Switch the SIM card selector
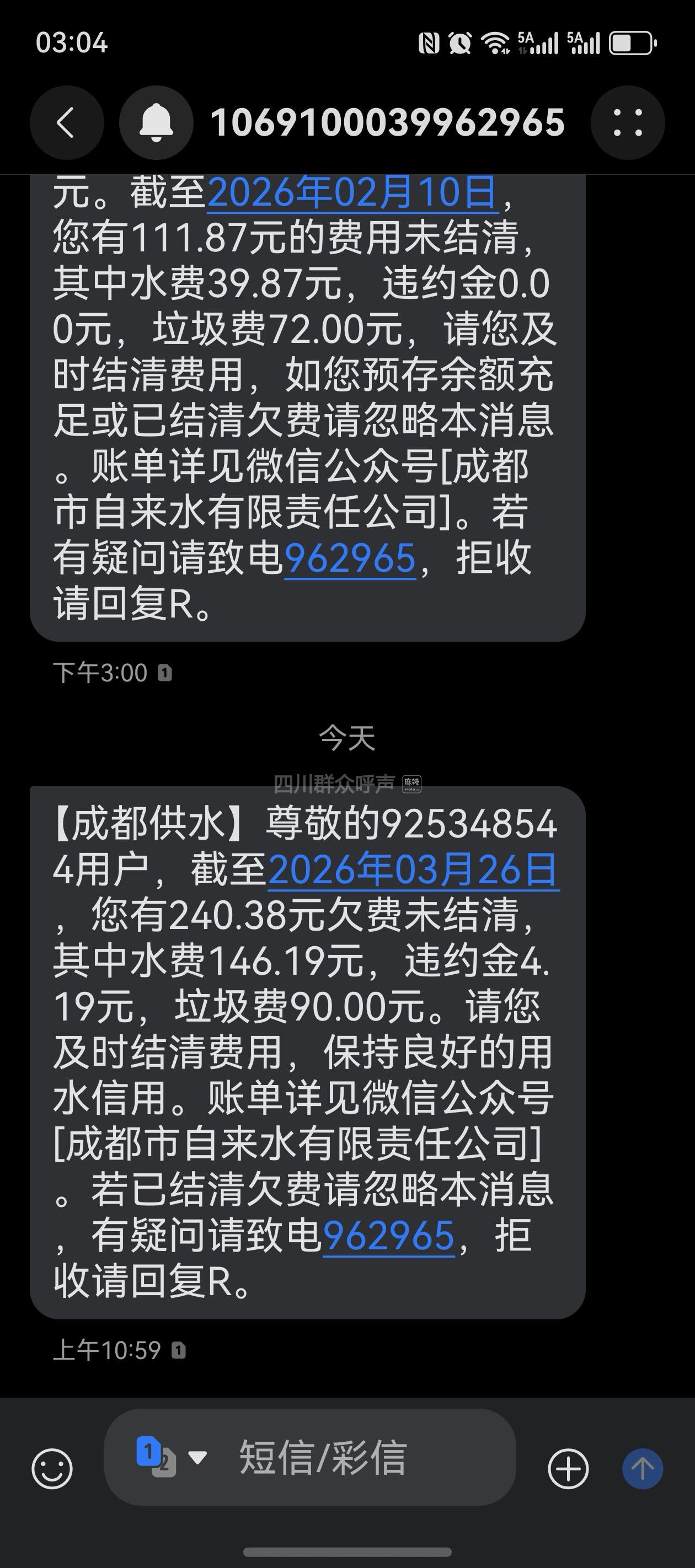 [170, 1457]
